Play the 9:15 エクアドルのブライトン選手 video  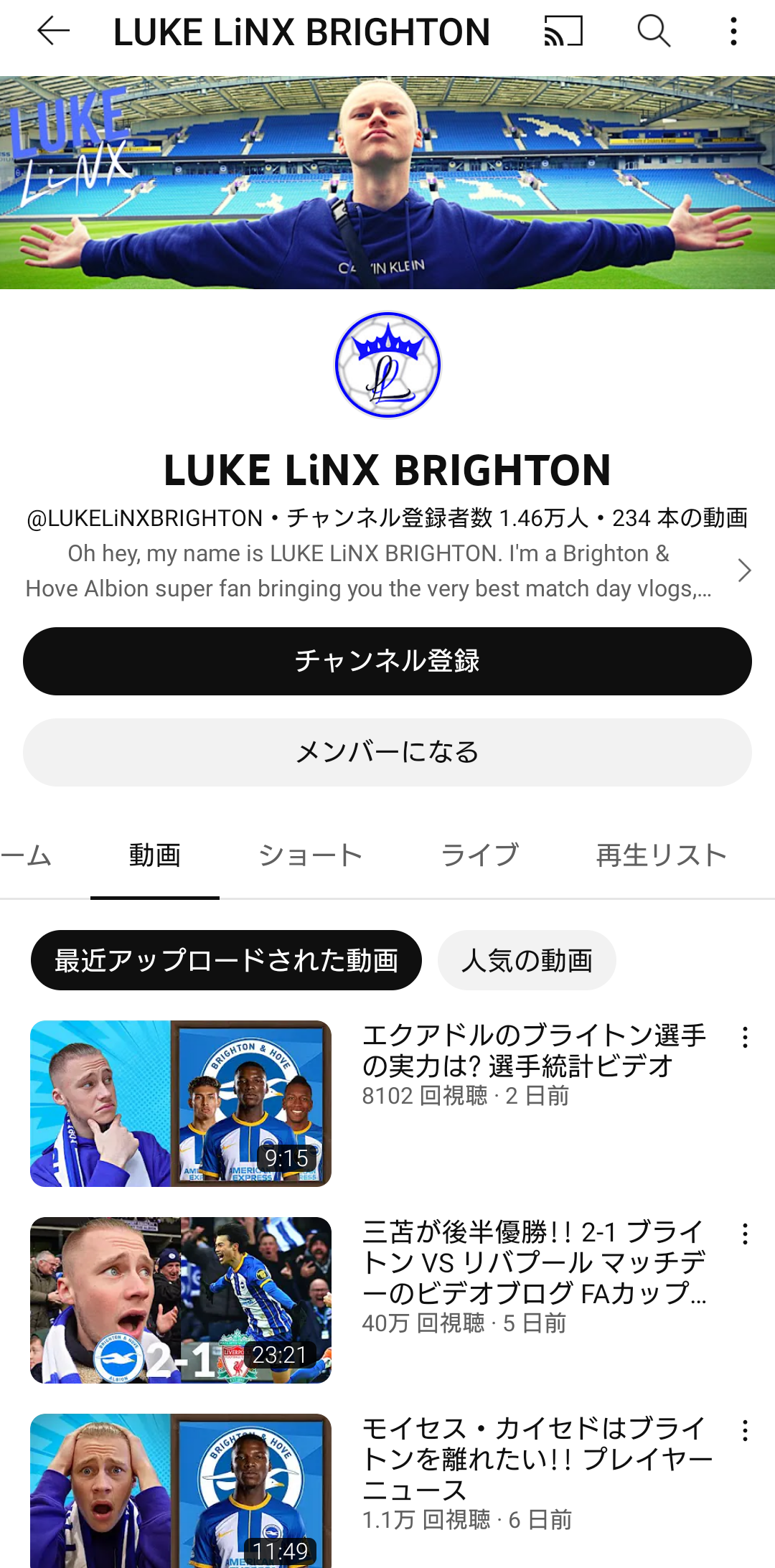(181, 1103)
